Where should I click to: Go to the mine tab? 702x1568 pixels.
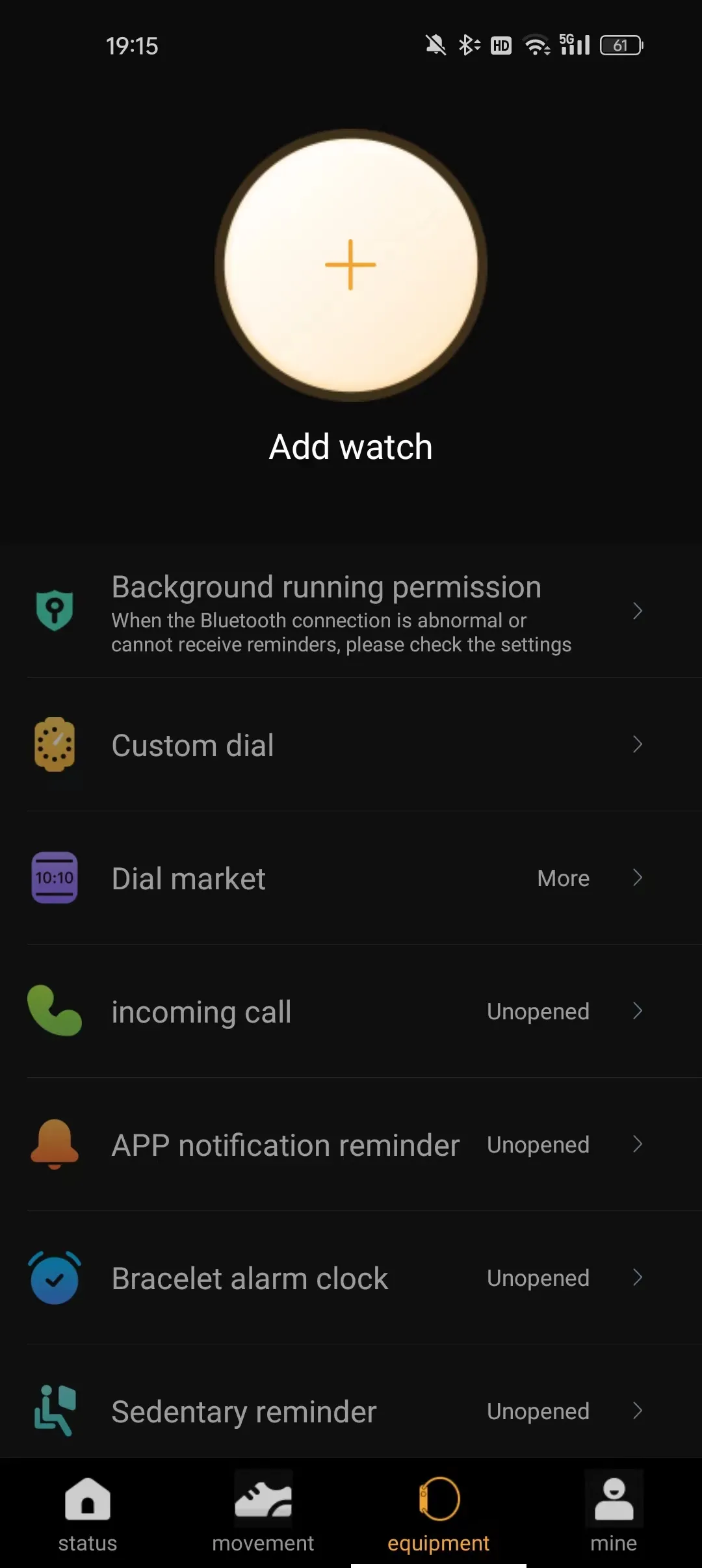point(614,1514)
